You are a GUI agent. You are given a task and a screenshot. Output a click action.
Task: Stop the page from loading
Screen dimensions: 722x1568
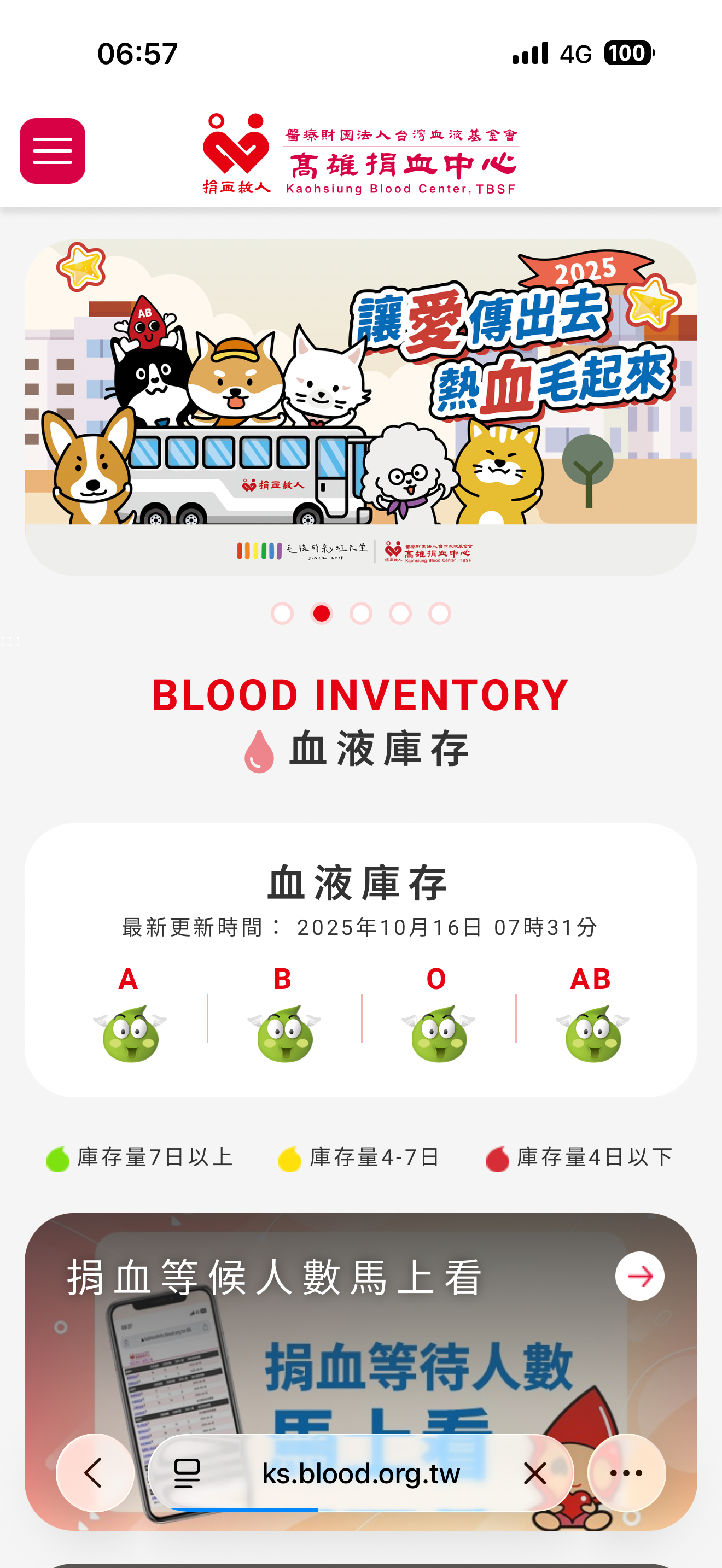click(x=535, y=1473)
